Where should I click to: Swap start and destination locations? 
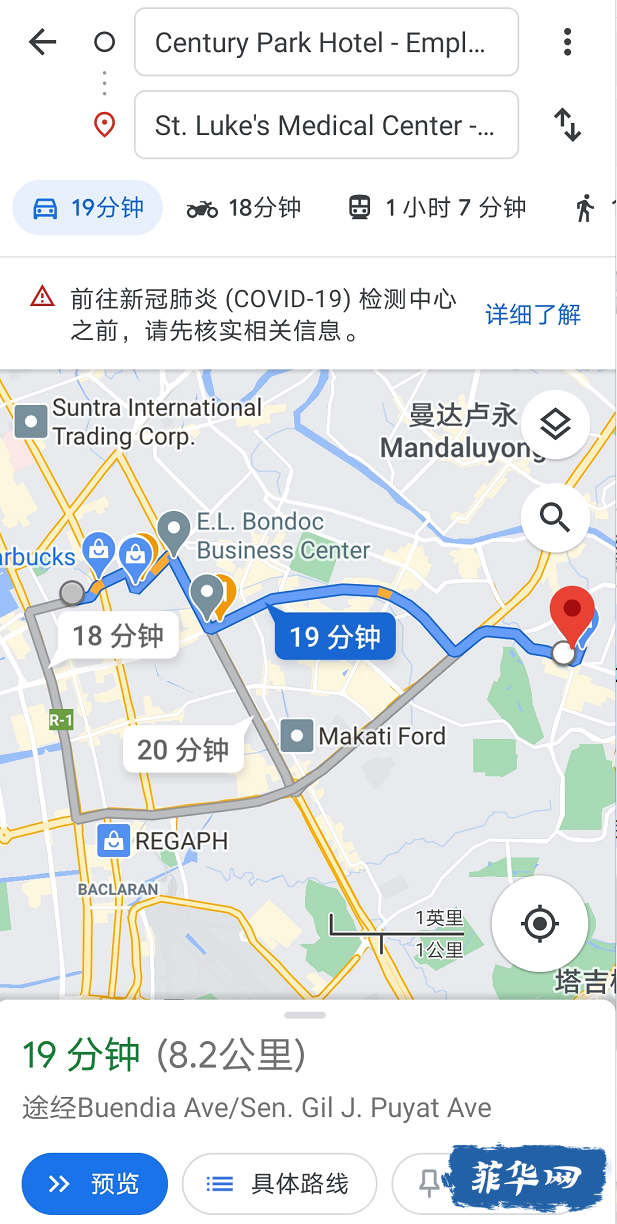coord(567,126)
